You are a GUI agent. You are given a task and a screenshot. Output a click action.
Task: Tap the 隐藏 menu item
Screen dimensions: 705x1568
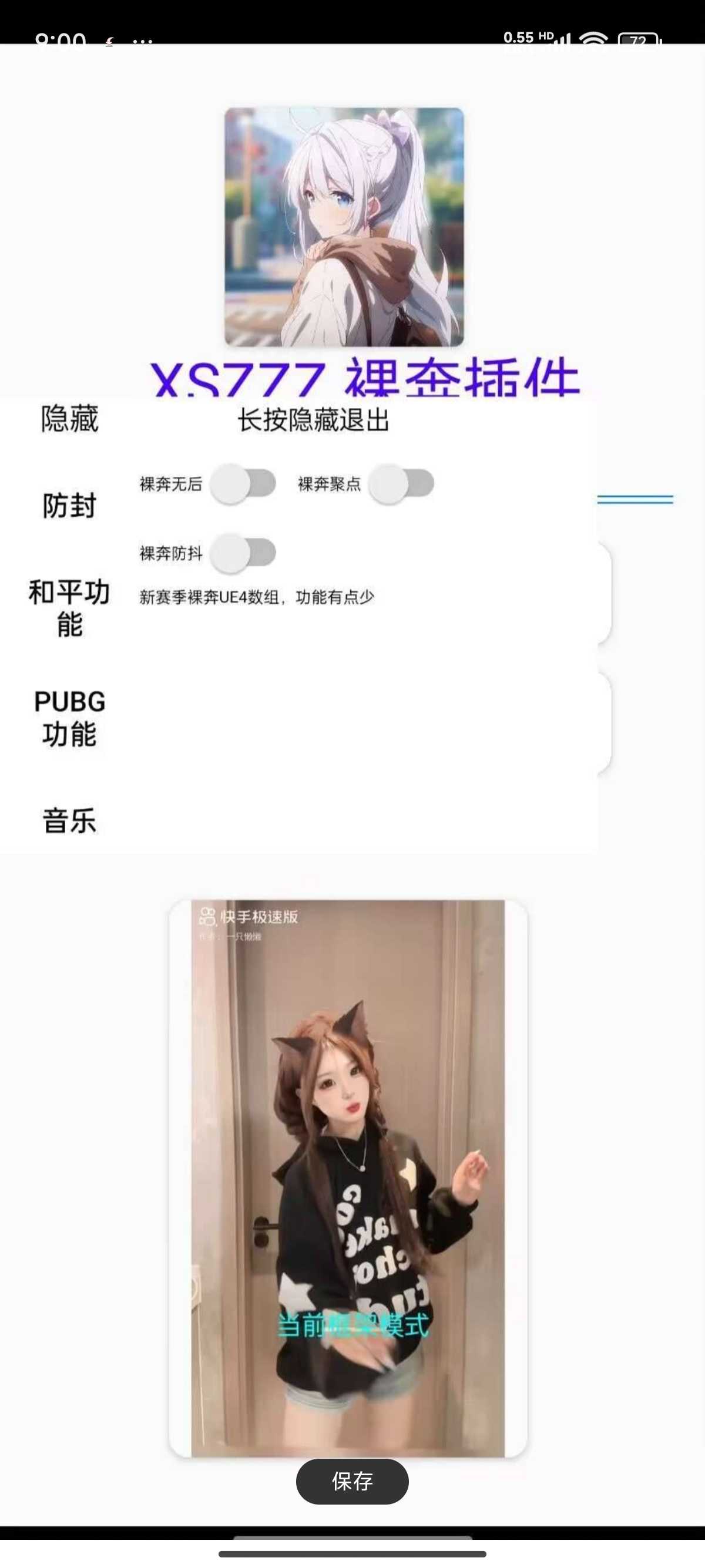[x=69, y=419]
